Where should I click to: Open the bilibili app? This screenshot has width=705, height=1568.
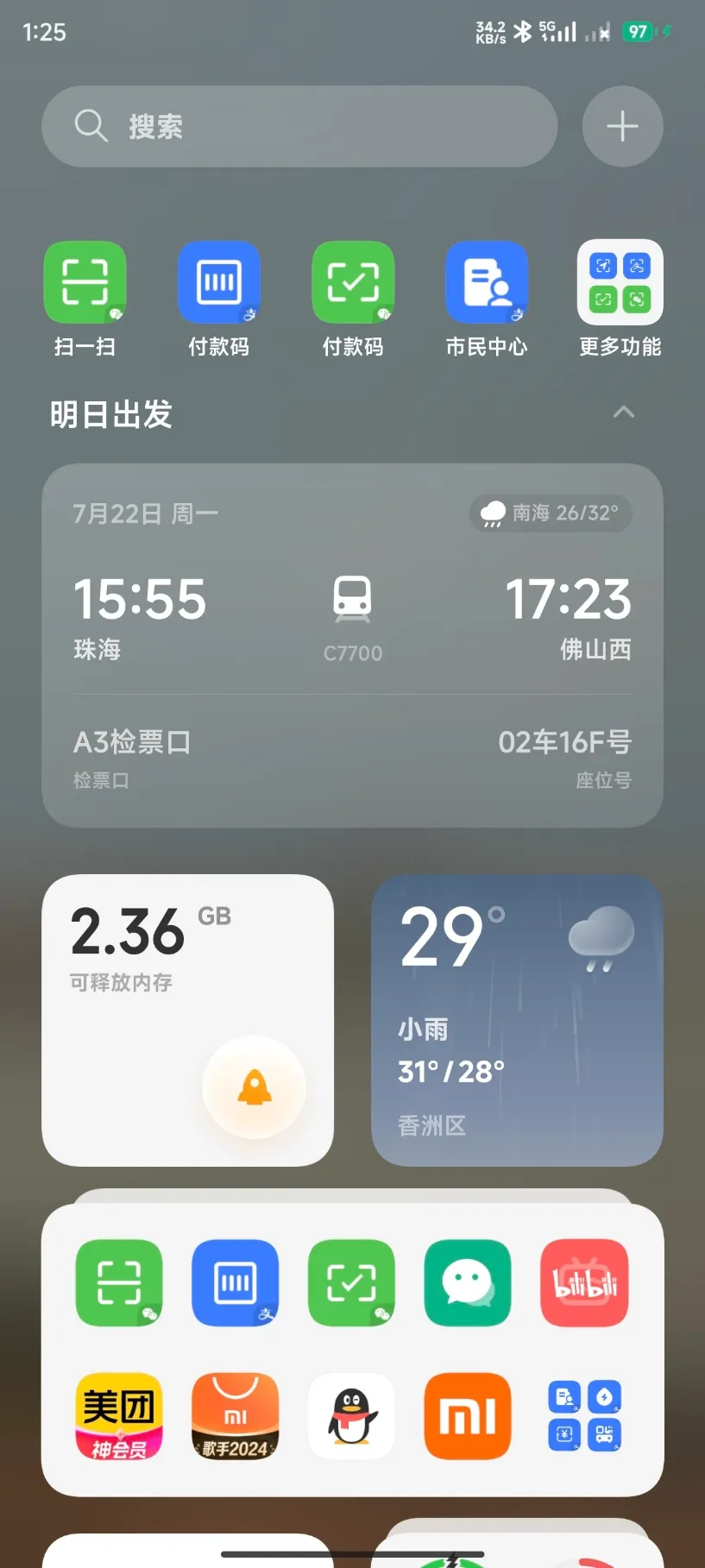[584, 1282]
